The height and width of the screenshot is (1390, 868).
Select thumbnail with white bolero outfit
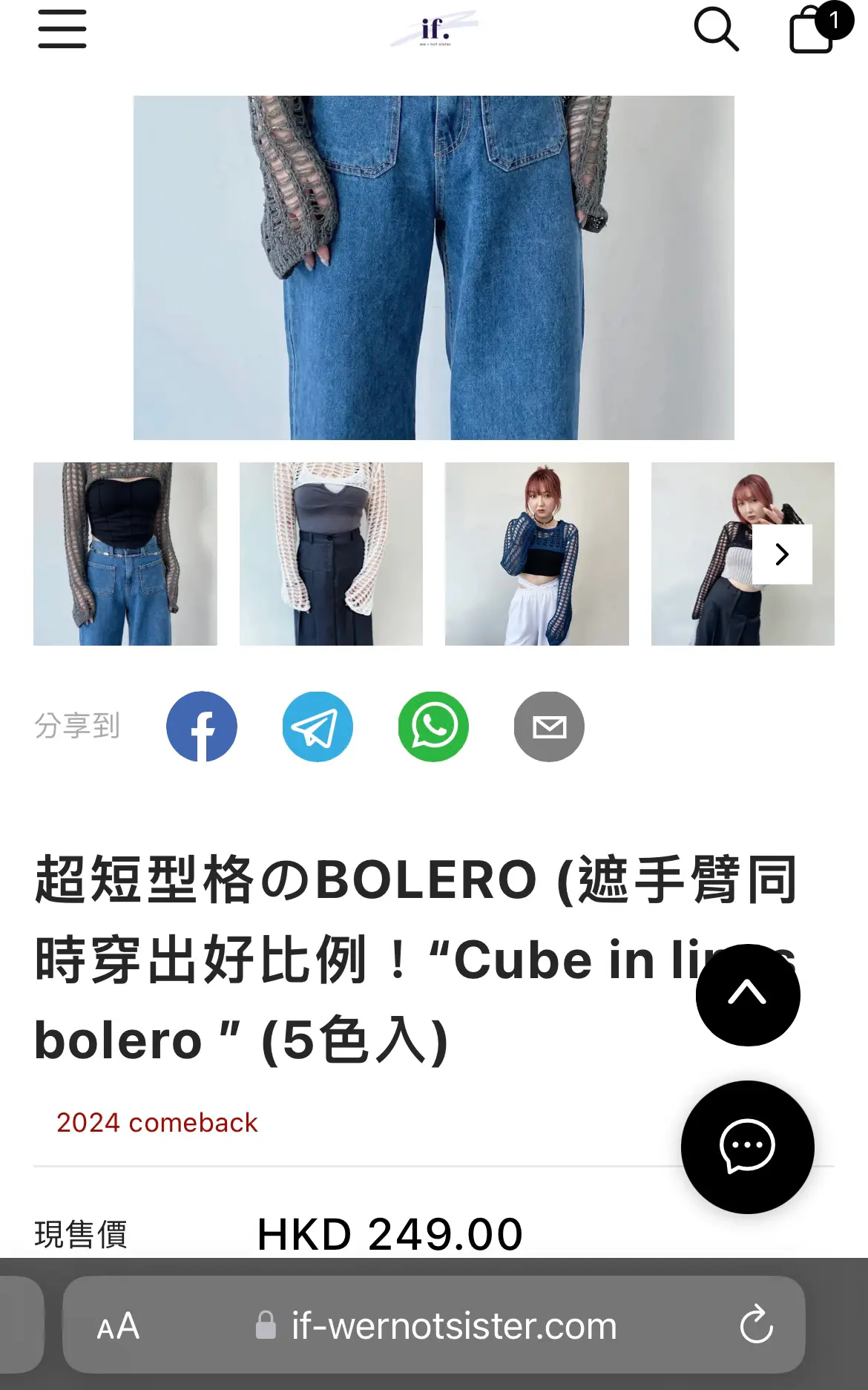[x=331, y=554]
